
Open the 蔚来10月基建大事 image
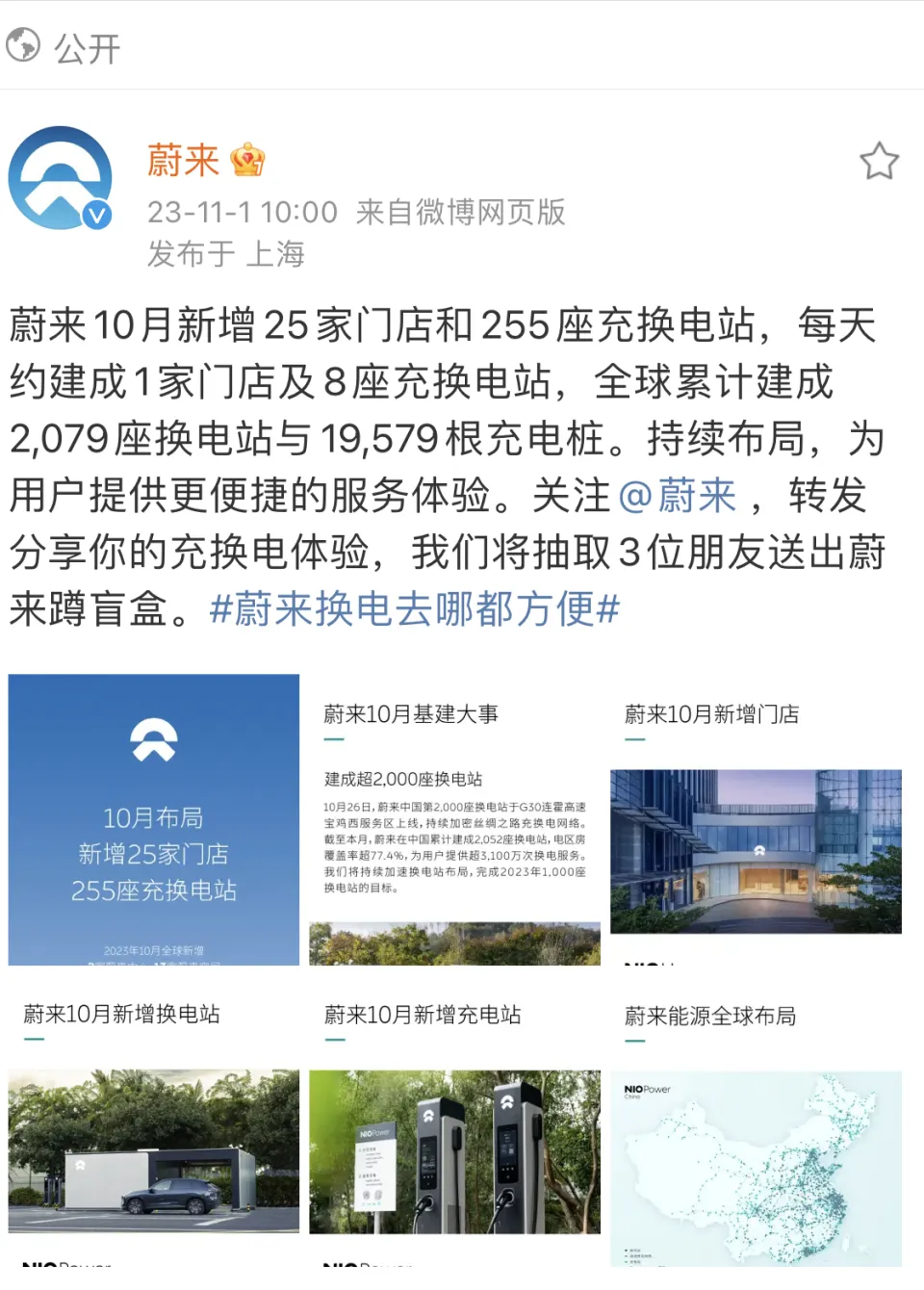pos(454,819)
